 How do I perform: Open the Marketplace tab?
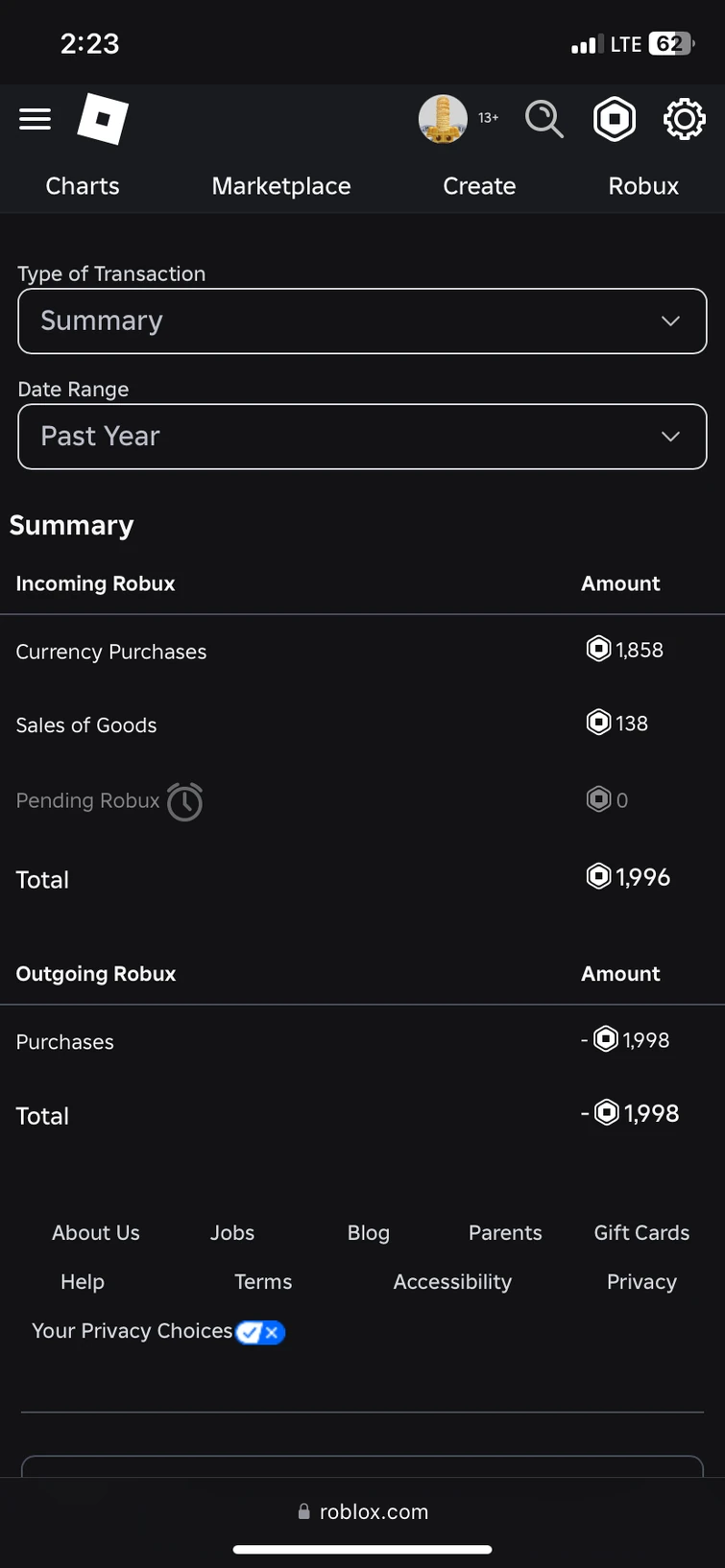(x=280, y=185)
